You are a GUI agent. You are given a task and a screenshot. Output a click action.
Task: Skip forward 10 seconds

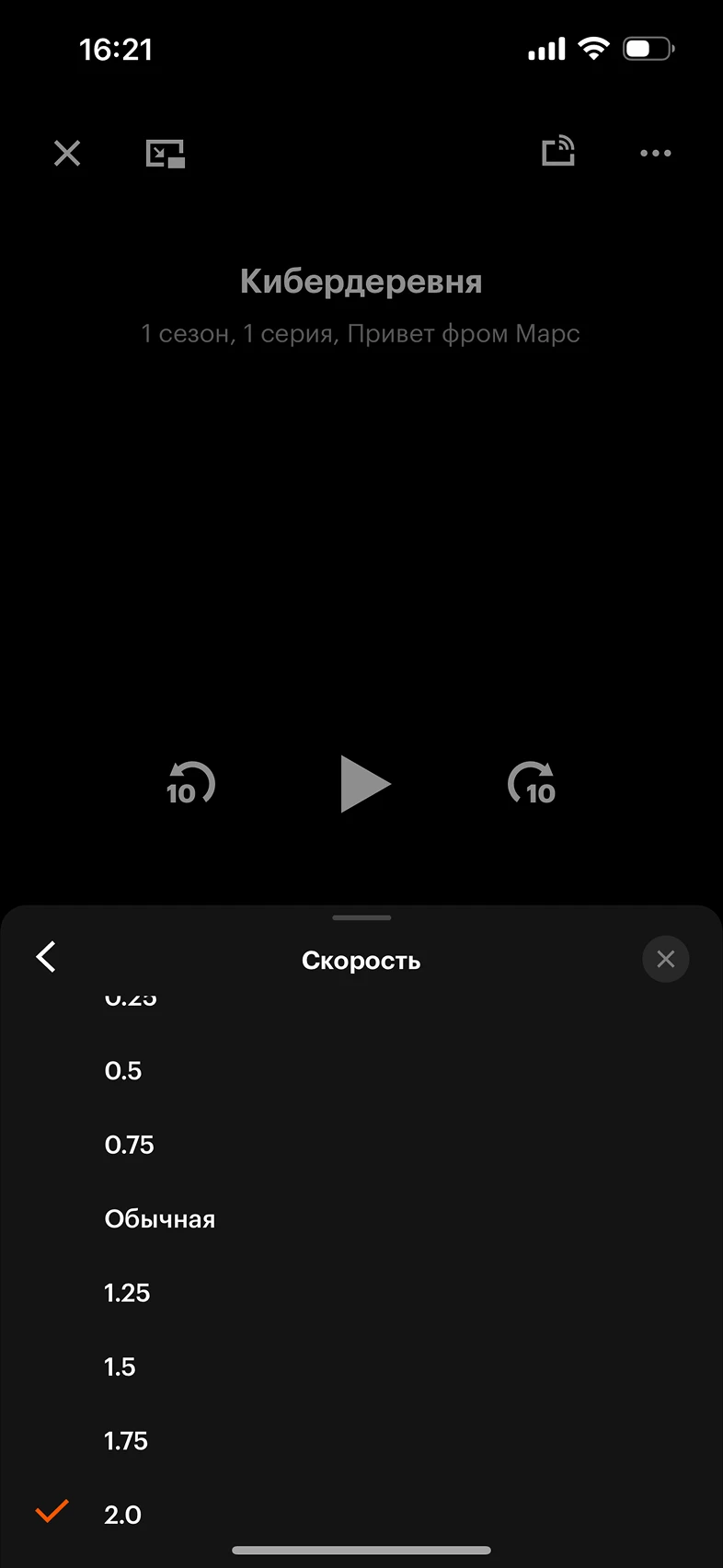pyautogui.click(x=533, y=785)
